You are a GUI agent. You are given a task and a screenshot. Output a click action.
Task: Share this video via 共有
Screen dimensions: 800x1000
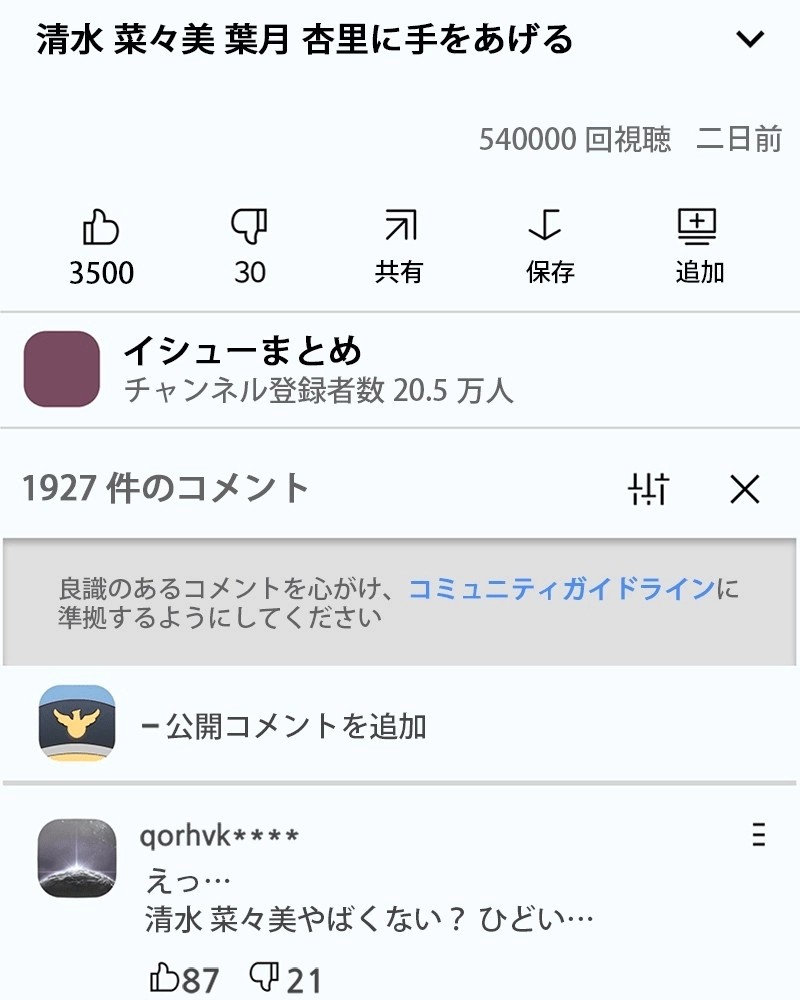pos(399,229)
